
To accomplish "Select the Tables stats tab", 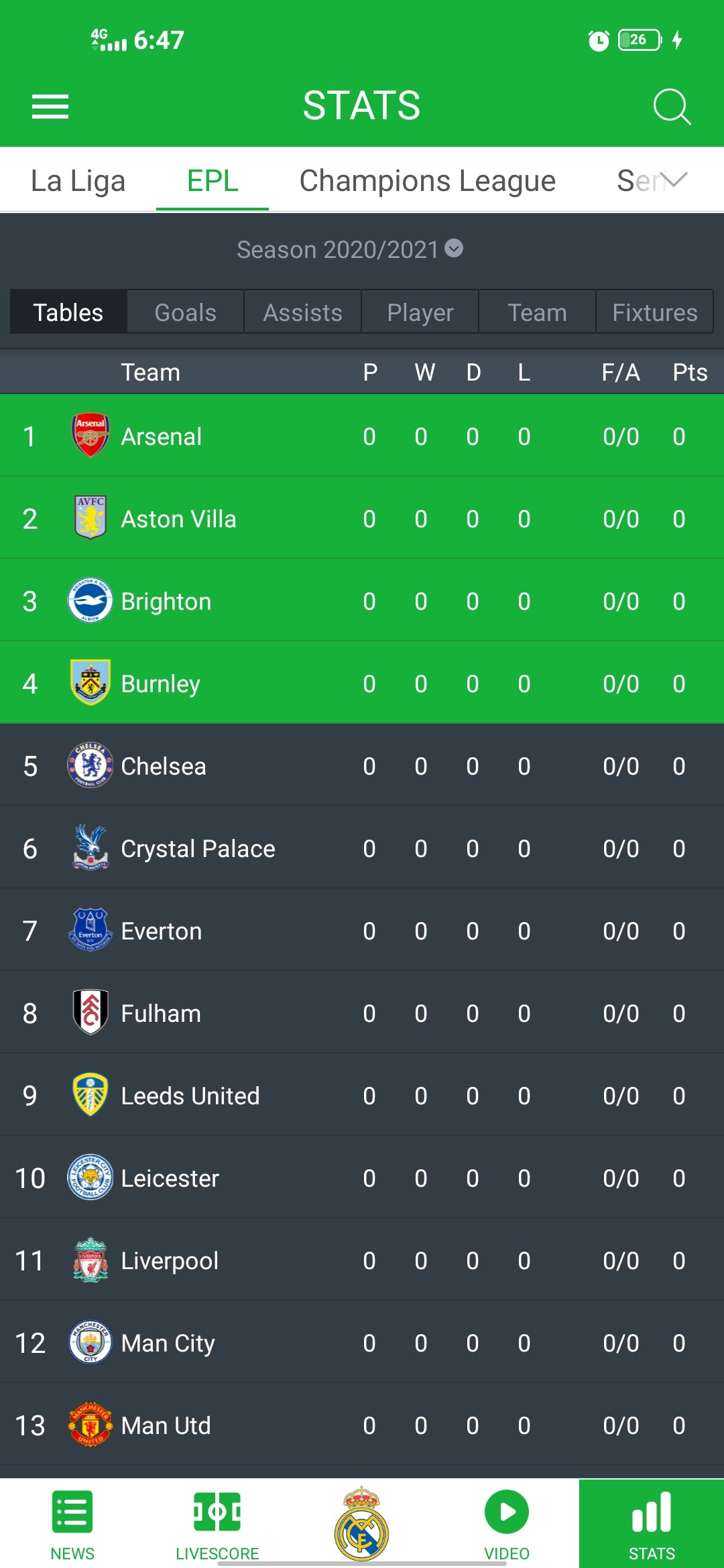I will point(68,312).
